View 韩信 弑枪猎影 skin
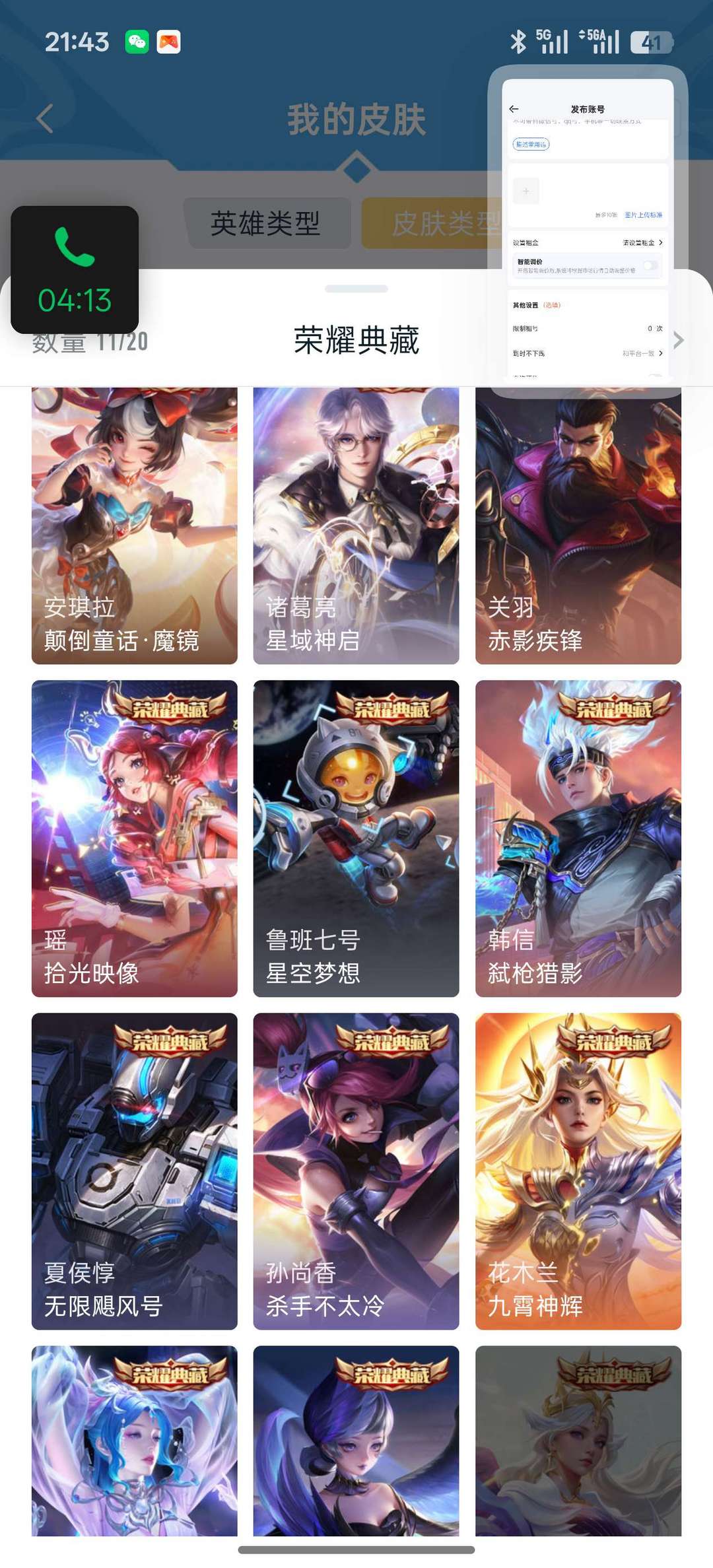Screen dimensions: 713x1568 578,838
